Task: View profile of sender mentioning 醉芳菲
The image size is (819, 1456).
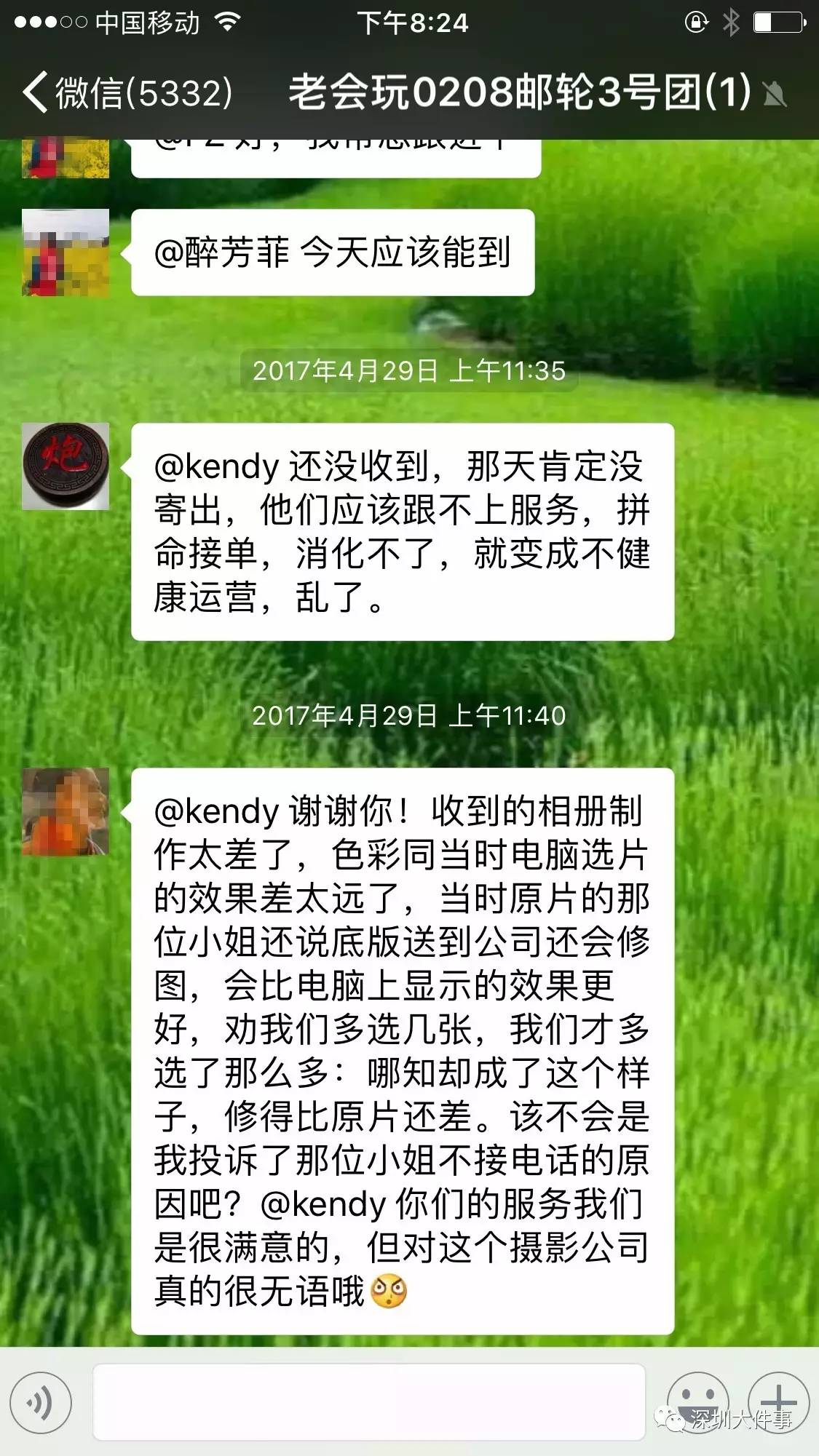Action: [x=66, y=252]
